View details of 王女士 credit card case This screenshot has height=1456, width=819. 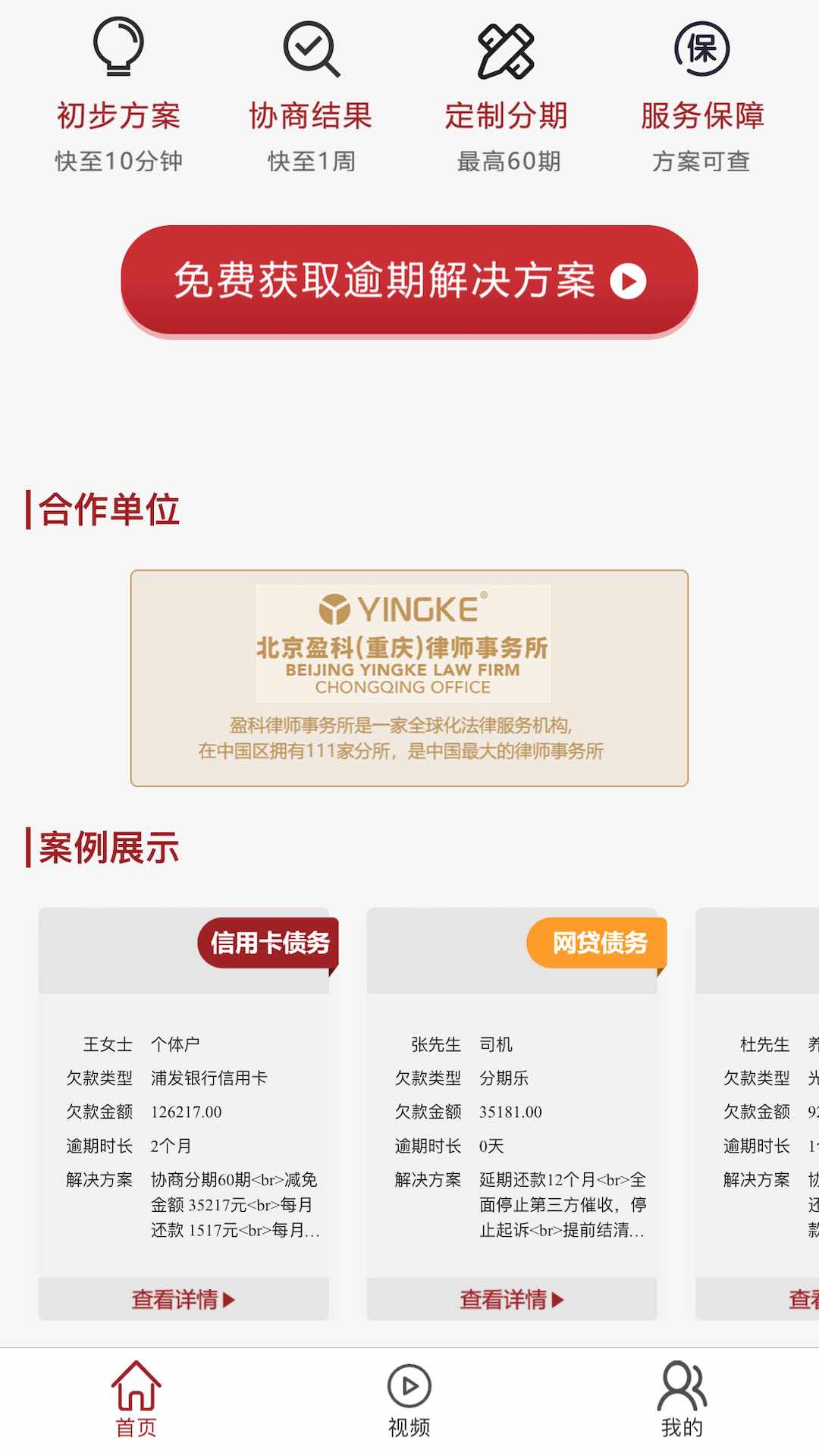184,1299
